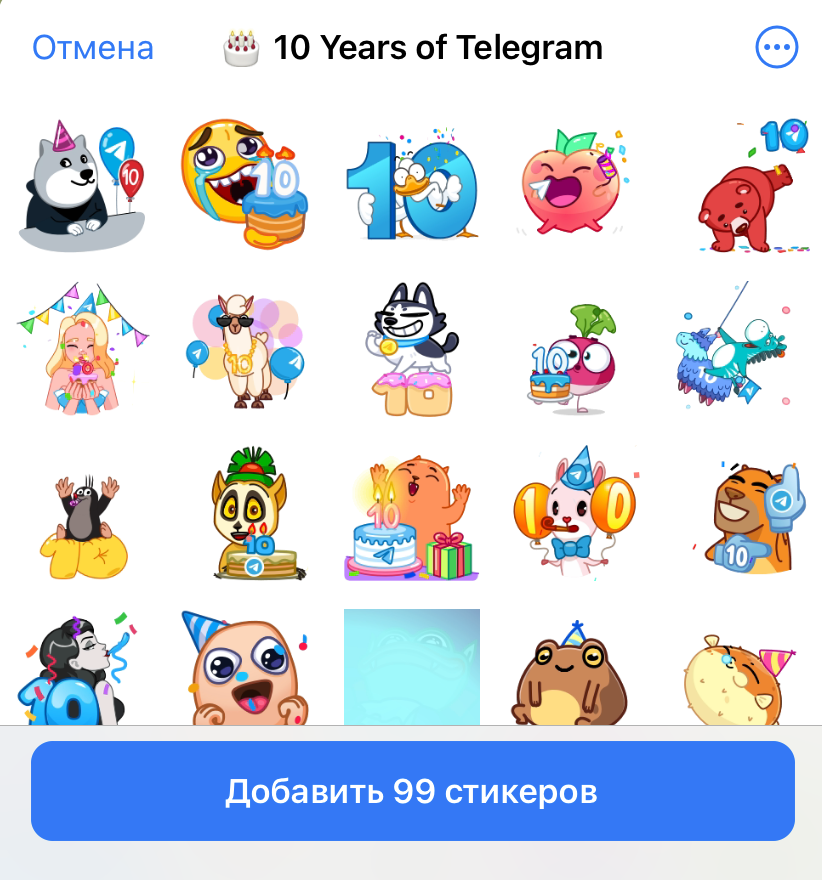Preview the bald face with party hat sticker
This screenshot has height=880, width=822.
(x=246, y=668)
